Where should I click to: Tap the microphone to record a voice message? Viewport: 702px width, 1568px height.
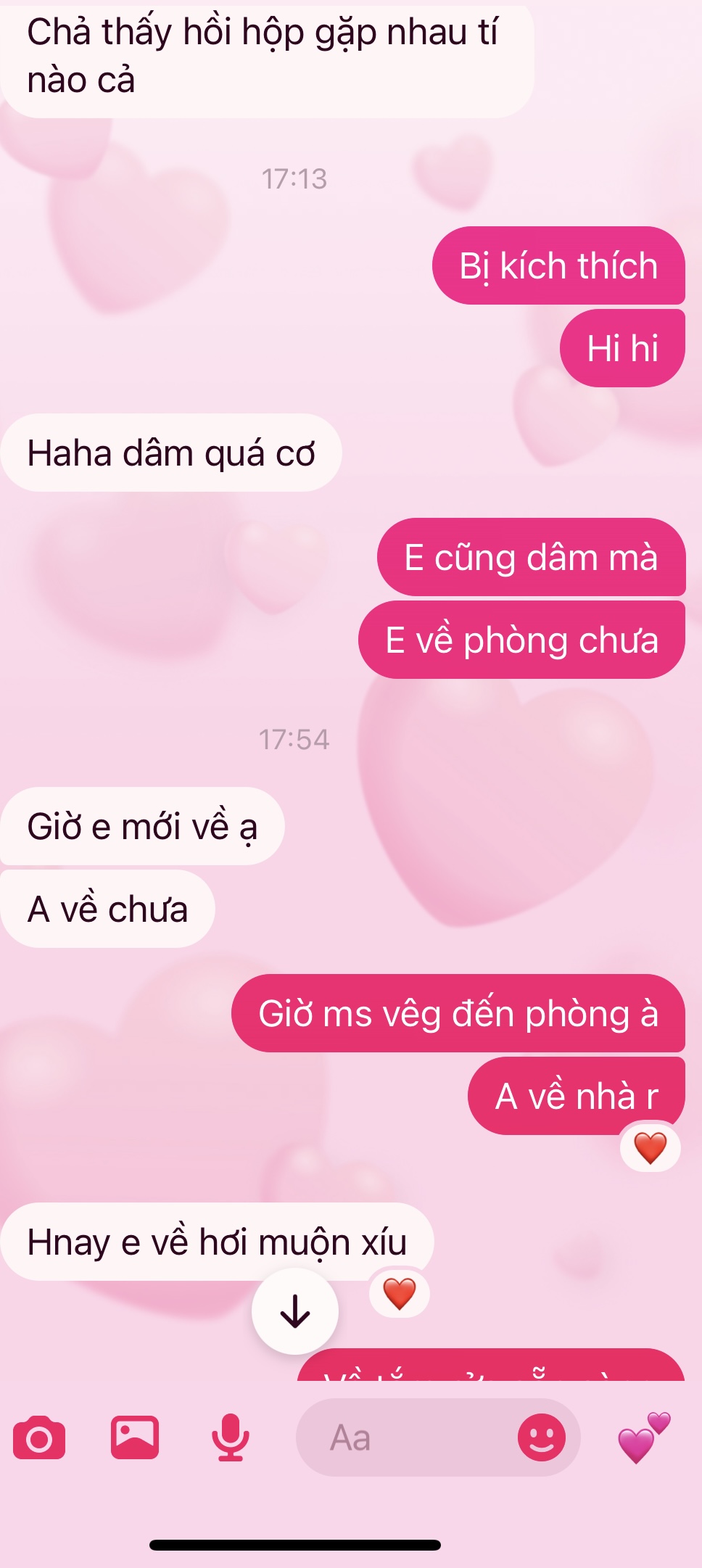coord(231,1437)
